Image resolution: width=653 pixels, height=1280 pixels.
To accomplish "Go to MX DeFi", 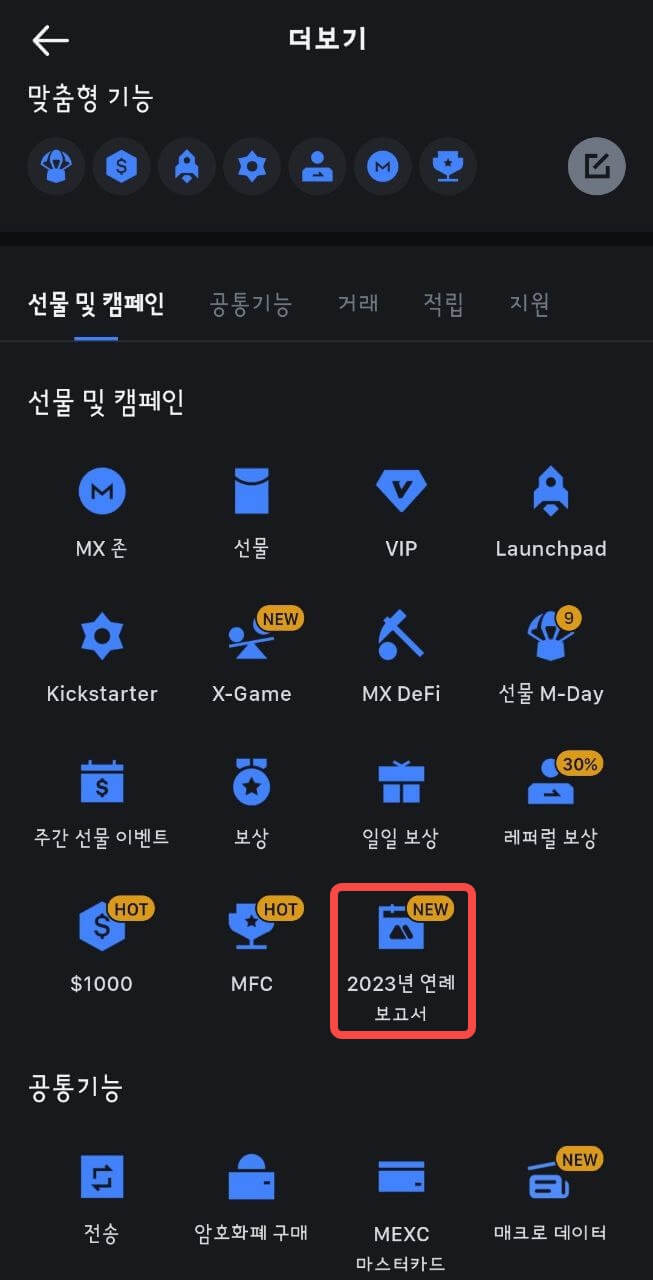I will coord(401,655).
